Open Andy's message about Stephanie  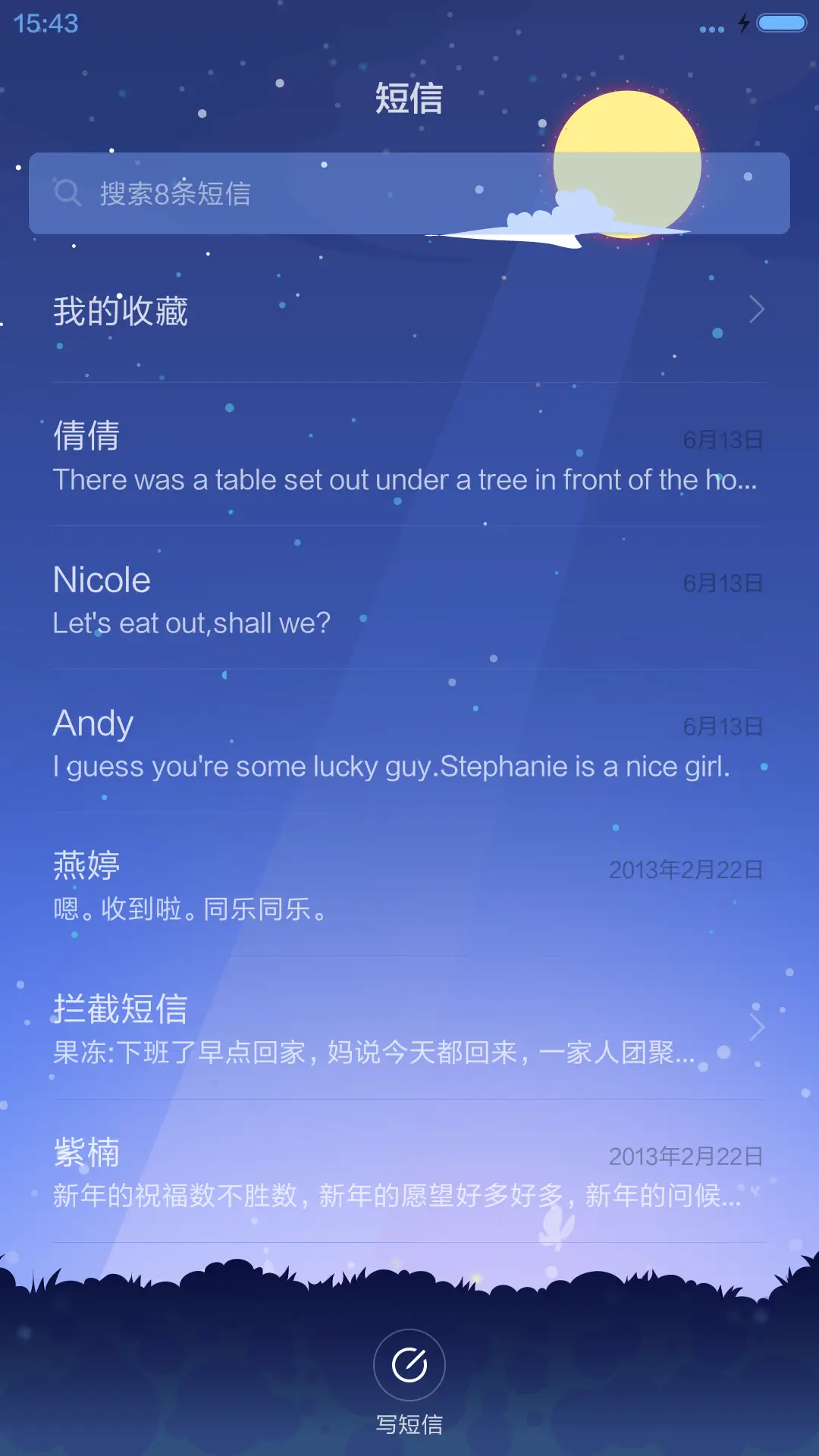point(303,743)
